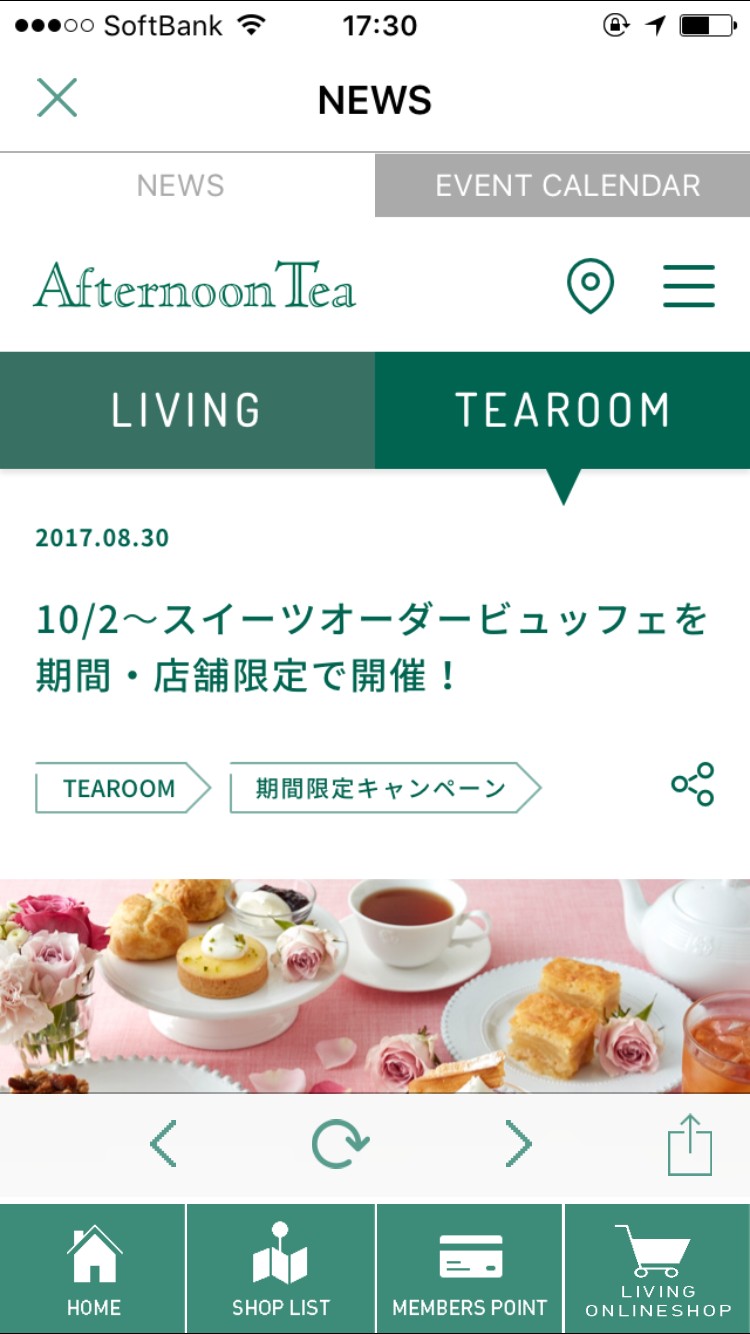Viewport: 750px width, 1334px height.
Task: Go back to the previous web page
Action: click(165, 1144)
